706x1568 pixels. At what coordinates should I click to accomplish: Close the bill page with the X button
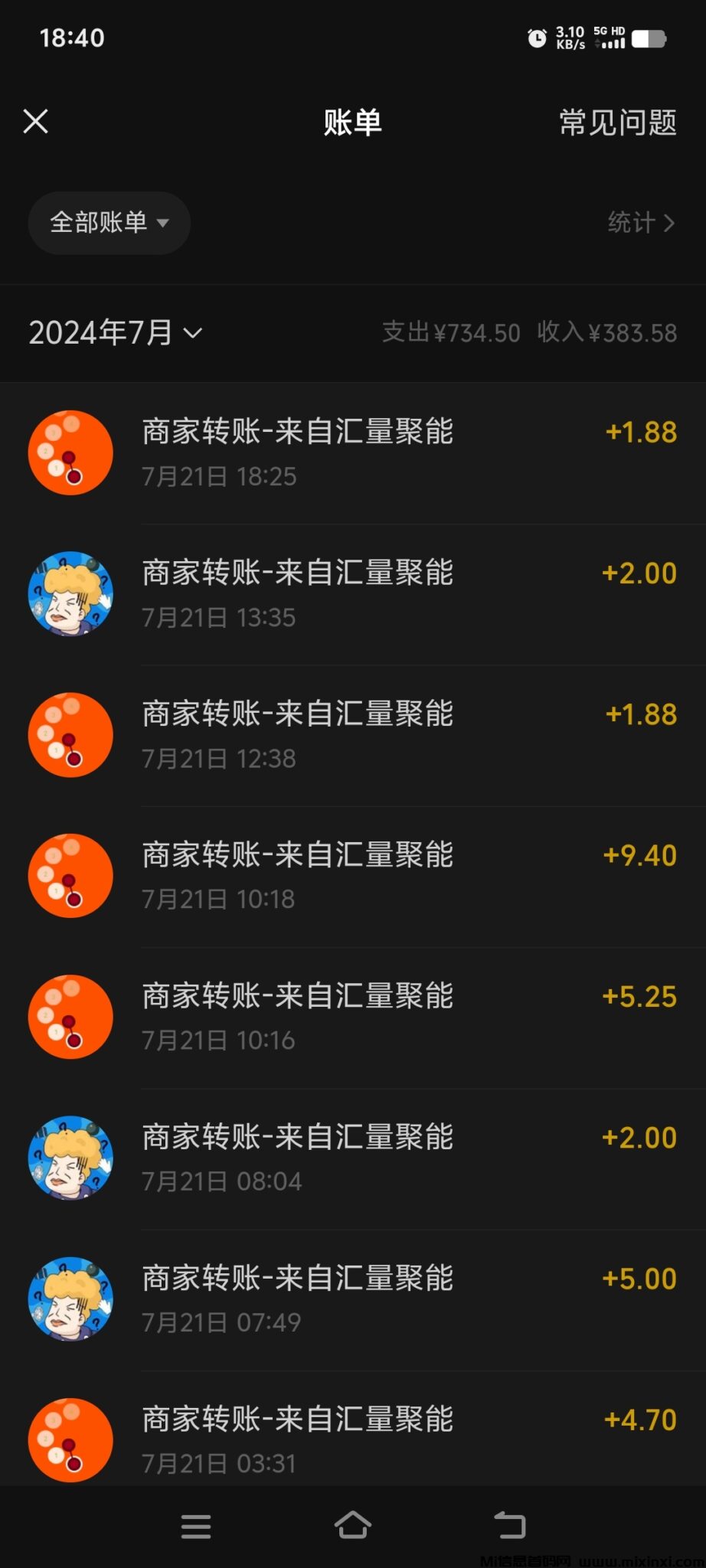point(35,121)
